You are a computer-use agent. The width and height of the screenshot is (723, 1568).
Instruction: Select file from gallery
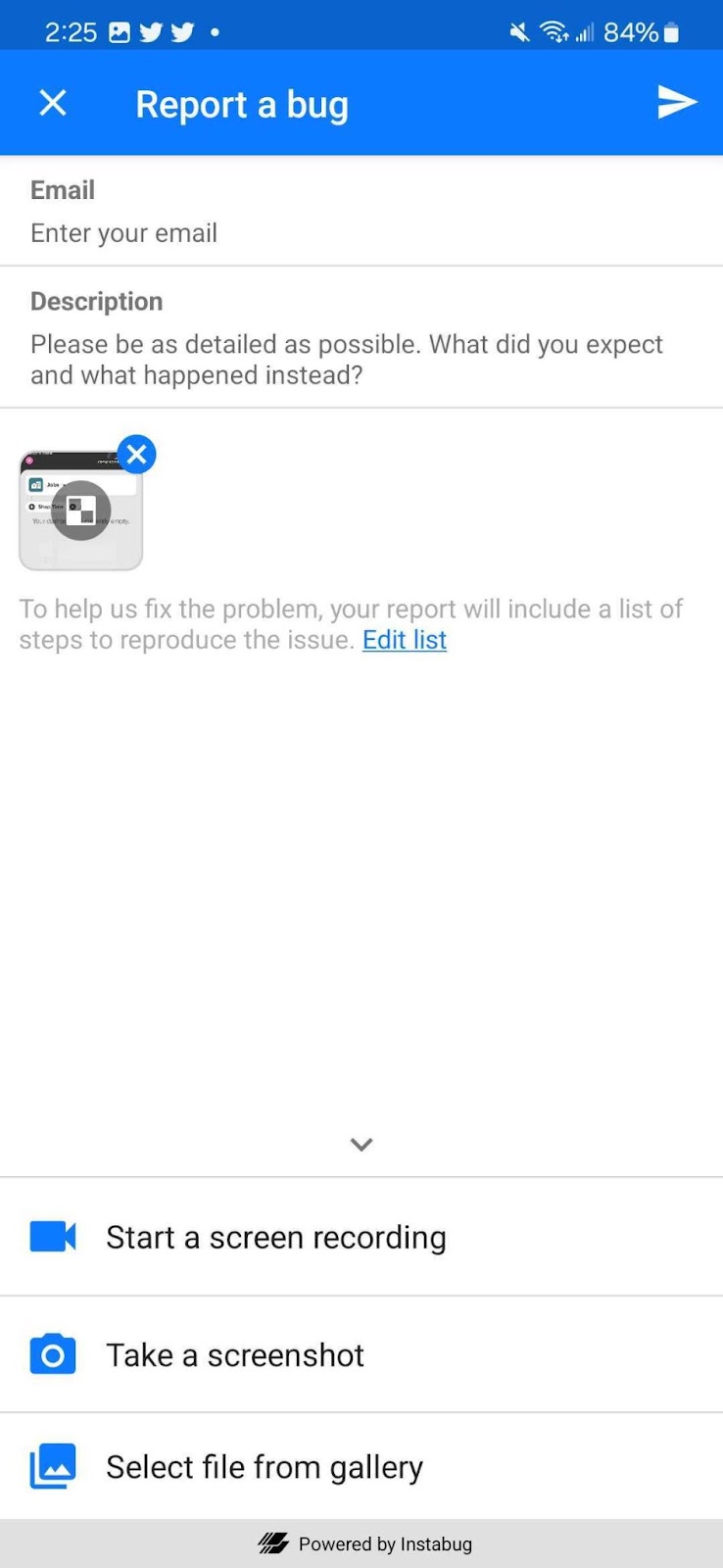(361, 1467)
